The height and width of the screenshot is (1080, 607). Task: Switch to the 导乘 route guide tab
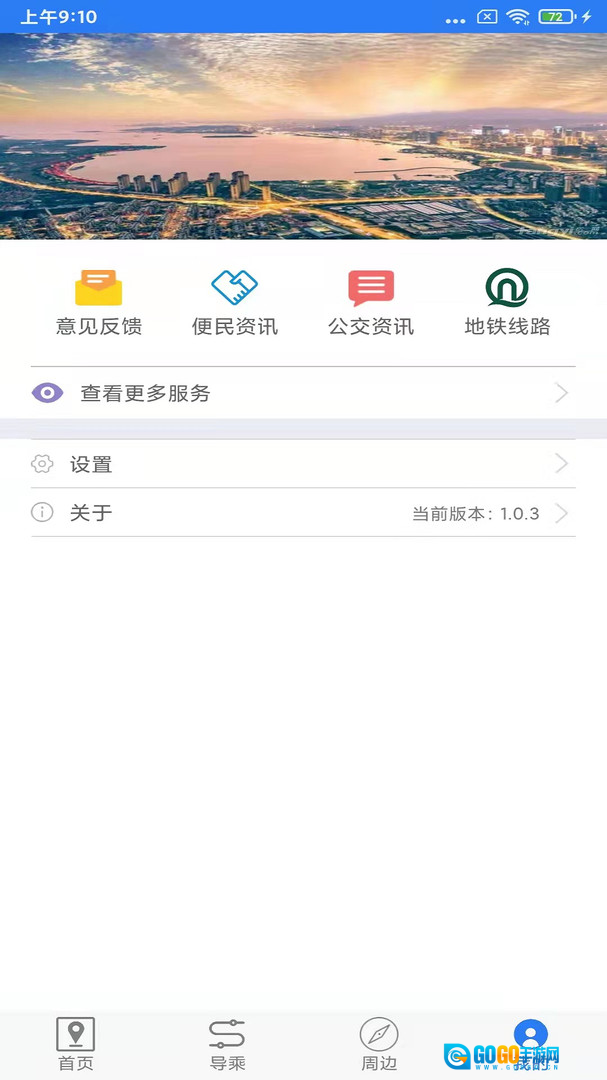(x=227, y=1044)
